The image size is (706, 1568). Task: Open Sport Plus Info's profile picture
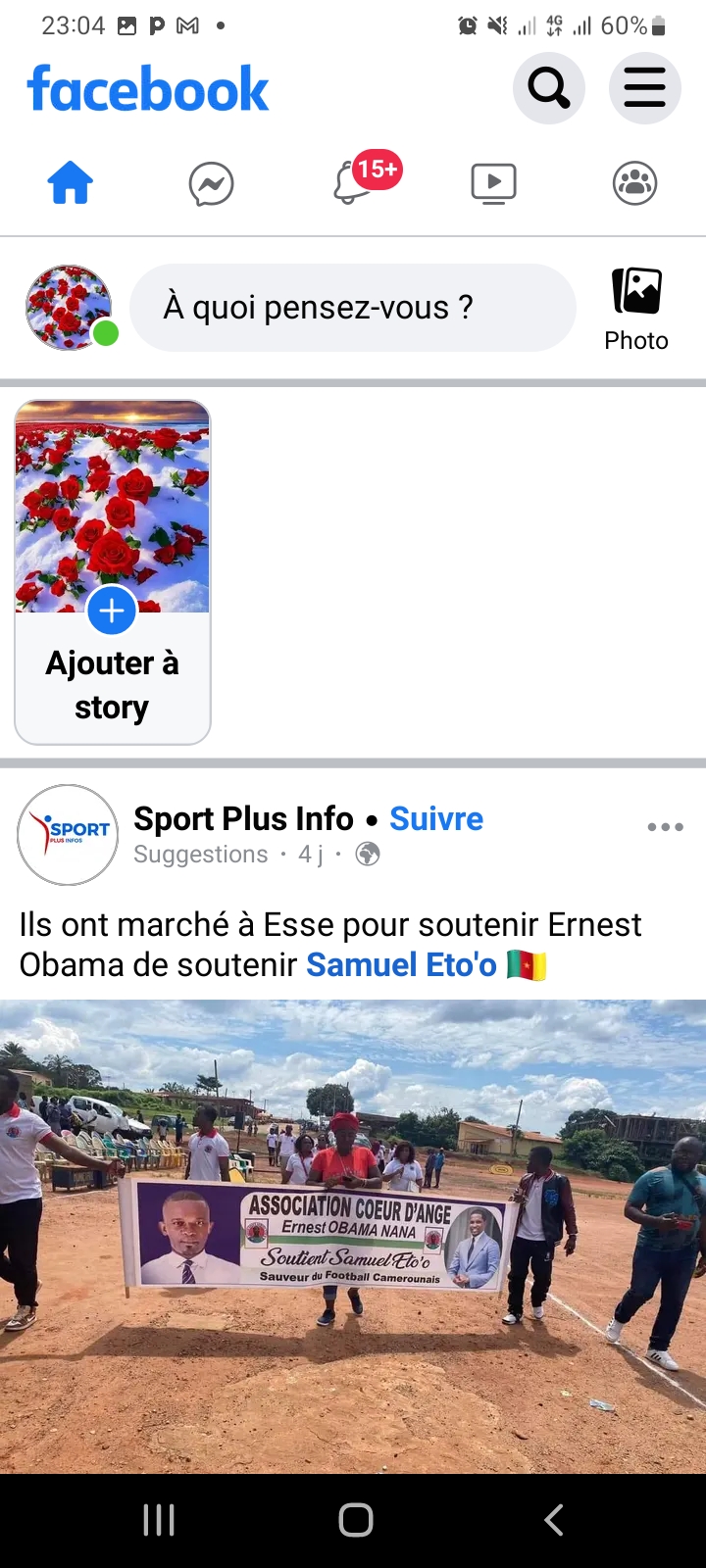point(68,835)
